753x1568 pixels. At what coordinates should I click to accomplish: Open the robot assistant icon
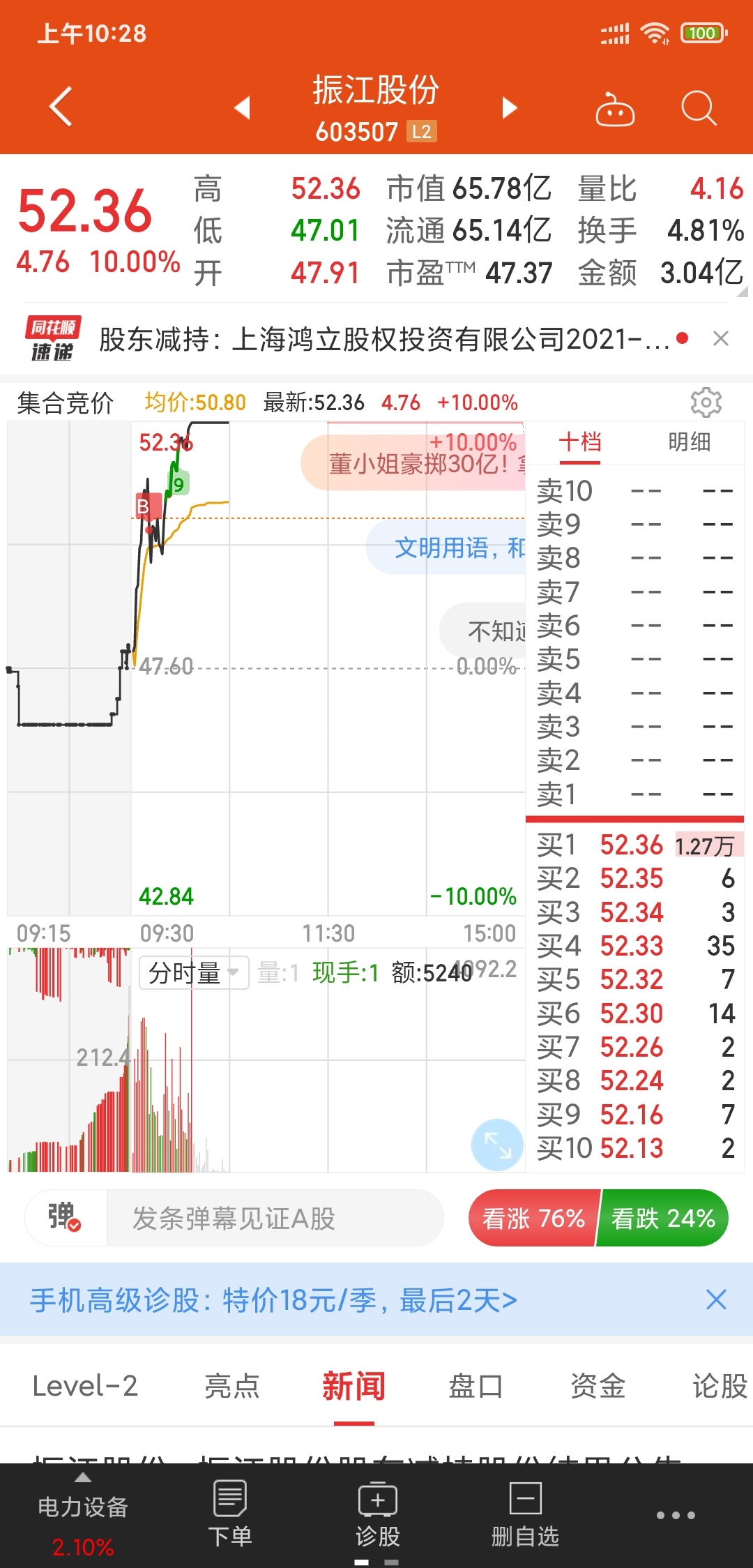click(614, 109)
